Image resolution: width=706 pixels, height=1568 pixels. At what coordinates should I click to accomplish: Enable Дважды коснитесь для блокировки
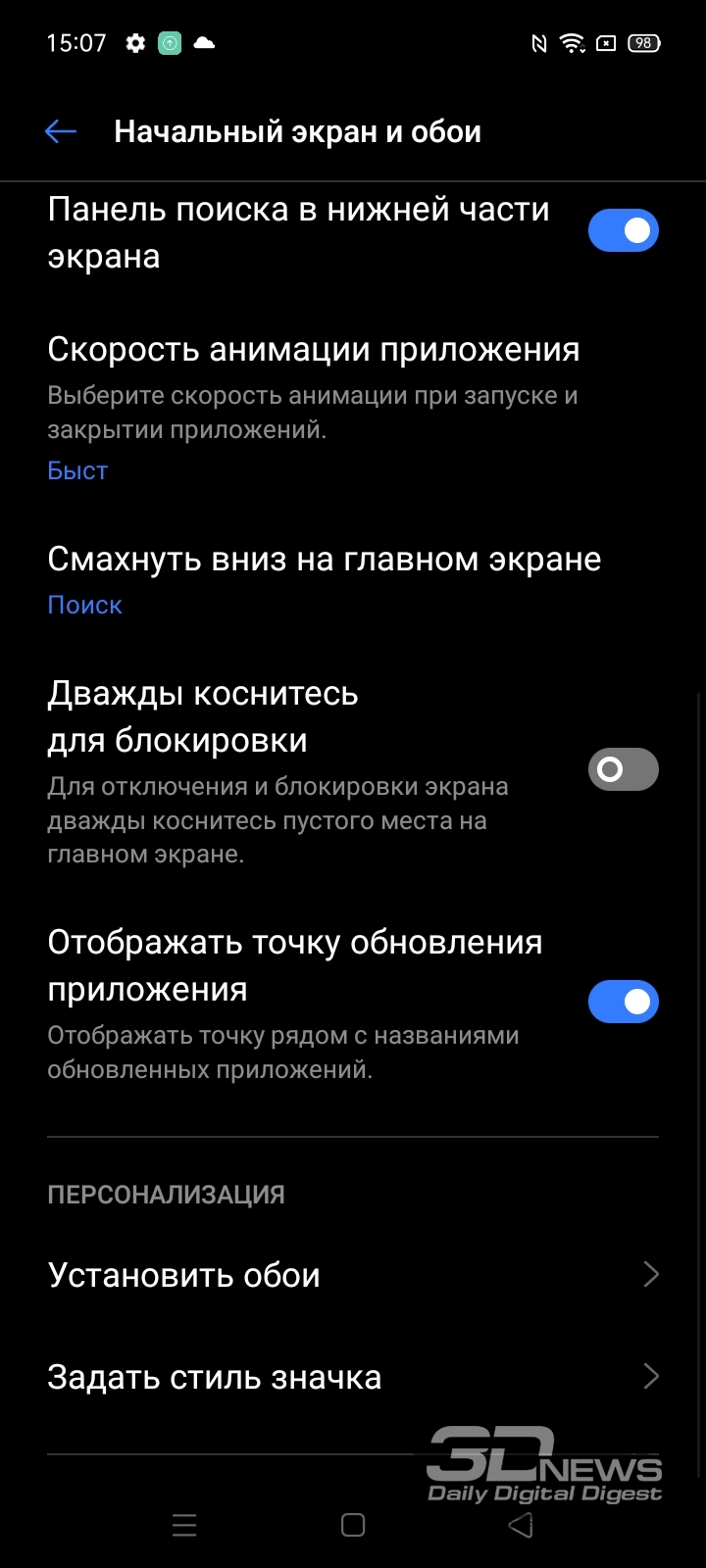624,769
